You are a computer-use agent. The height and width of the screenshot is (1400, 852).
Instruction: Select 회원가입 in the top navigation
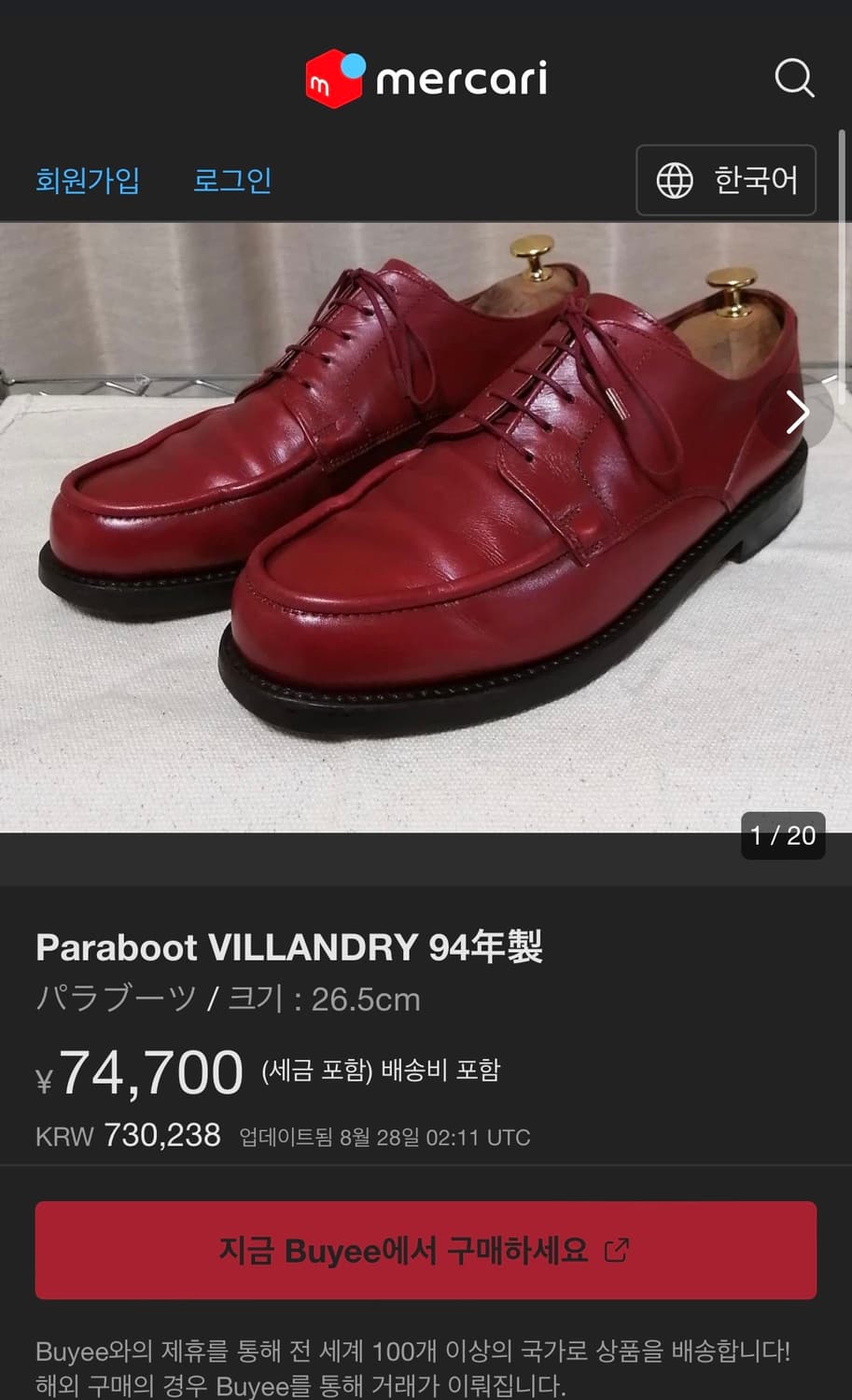tap(89, 180)
